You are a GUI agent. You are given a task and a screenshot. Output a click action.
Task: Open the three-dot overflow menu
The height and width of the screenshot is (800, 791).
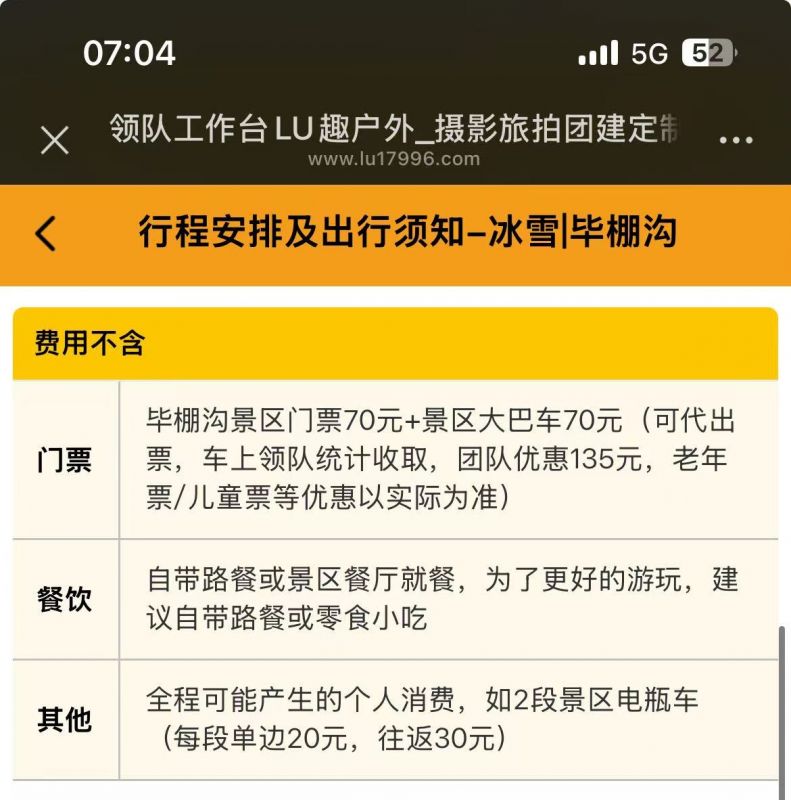point(736,140)
